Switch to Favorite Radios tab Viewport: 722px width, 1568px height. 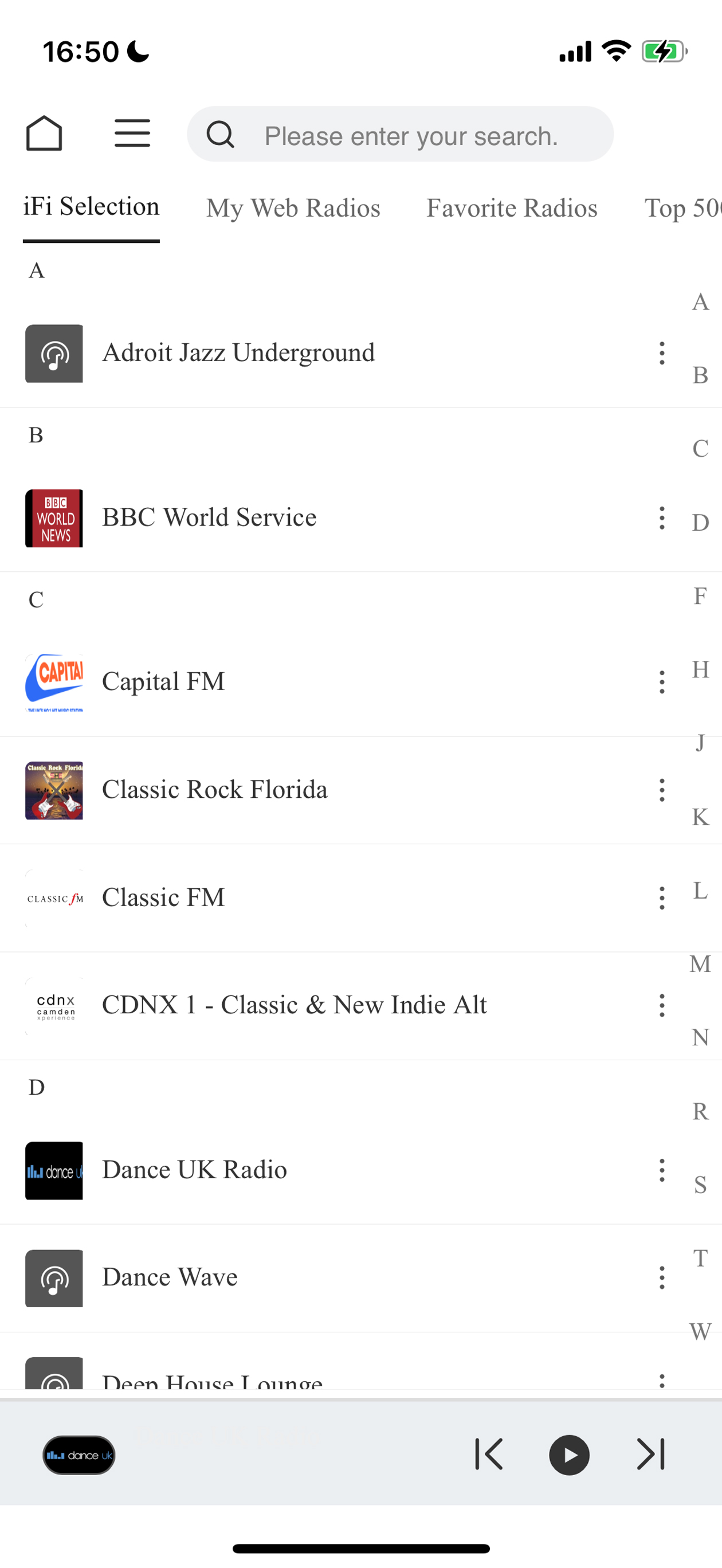pyautogui.click(x=511, y=208)
